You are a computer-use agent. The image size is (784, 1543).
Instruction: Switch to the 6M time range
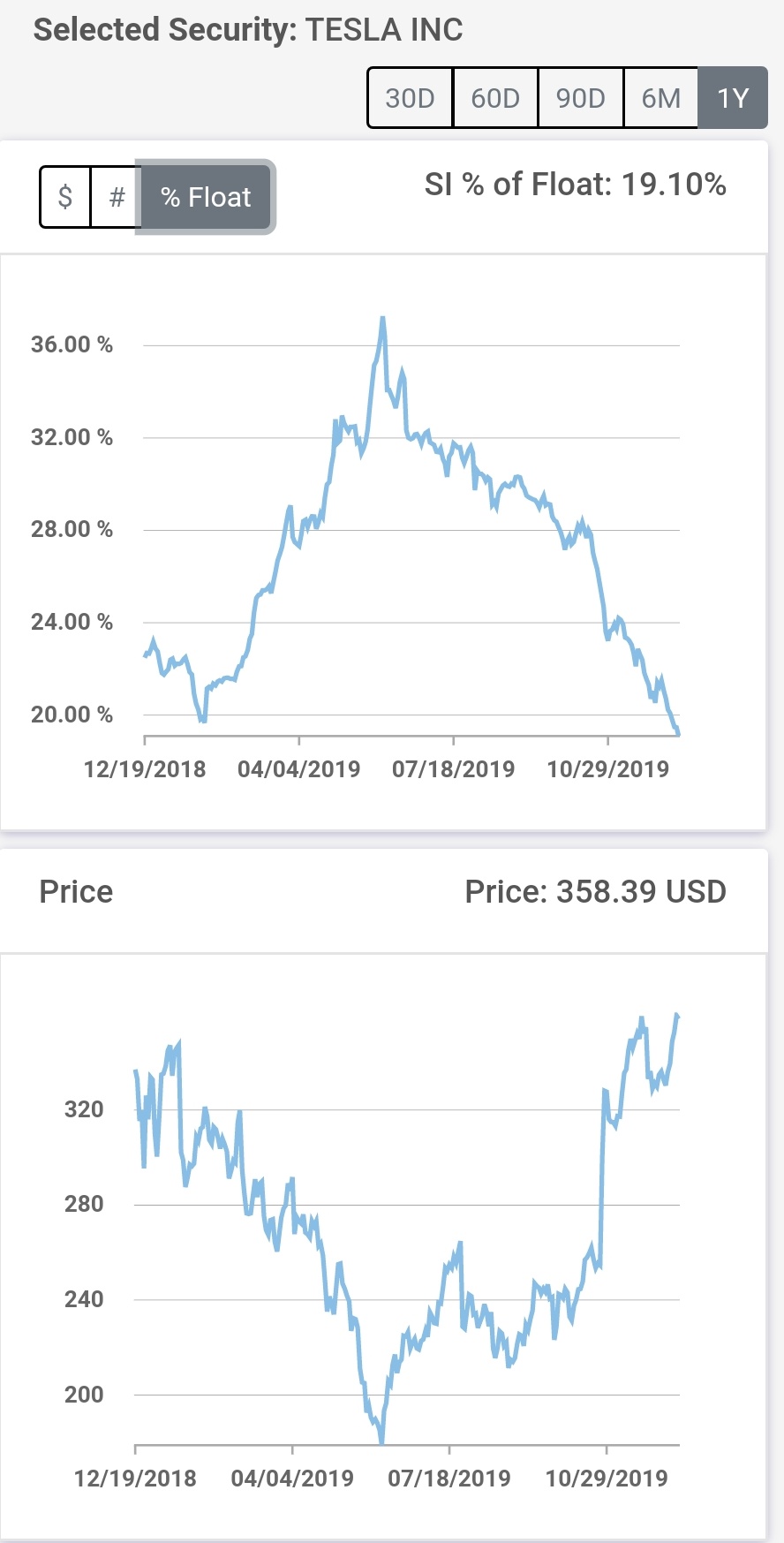[x=659, y=98]
